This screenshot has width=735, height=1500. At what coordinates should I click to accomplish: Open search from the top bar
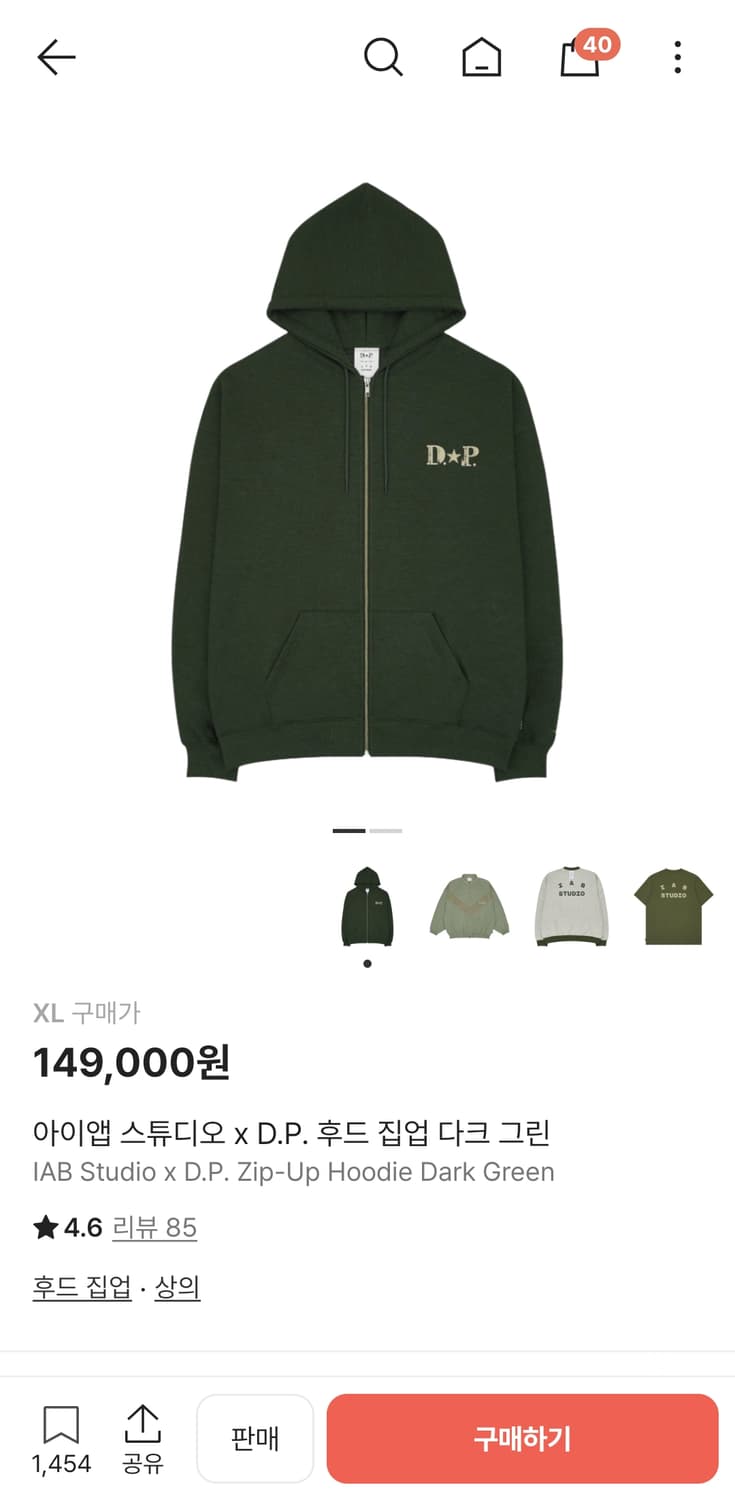(x=383, y=57)
